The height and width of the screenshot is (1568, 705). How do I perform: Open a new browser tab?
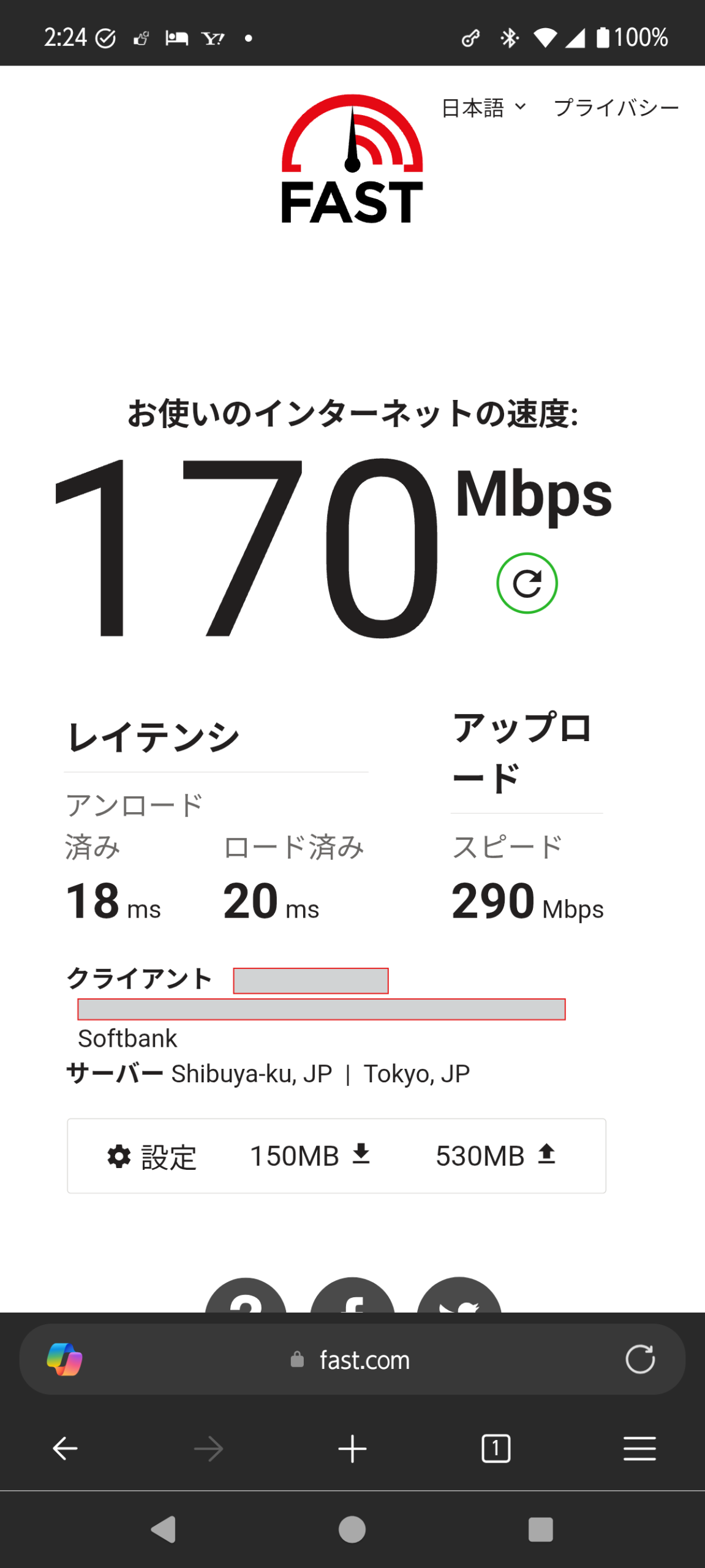pos(352,1449)
